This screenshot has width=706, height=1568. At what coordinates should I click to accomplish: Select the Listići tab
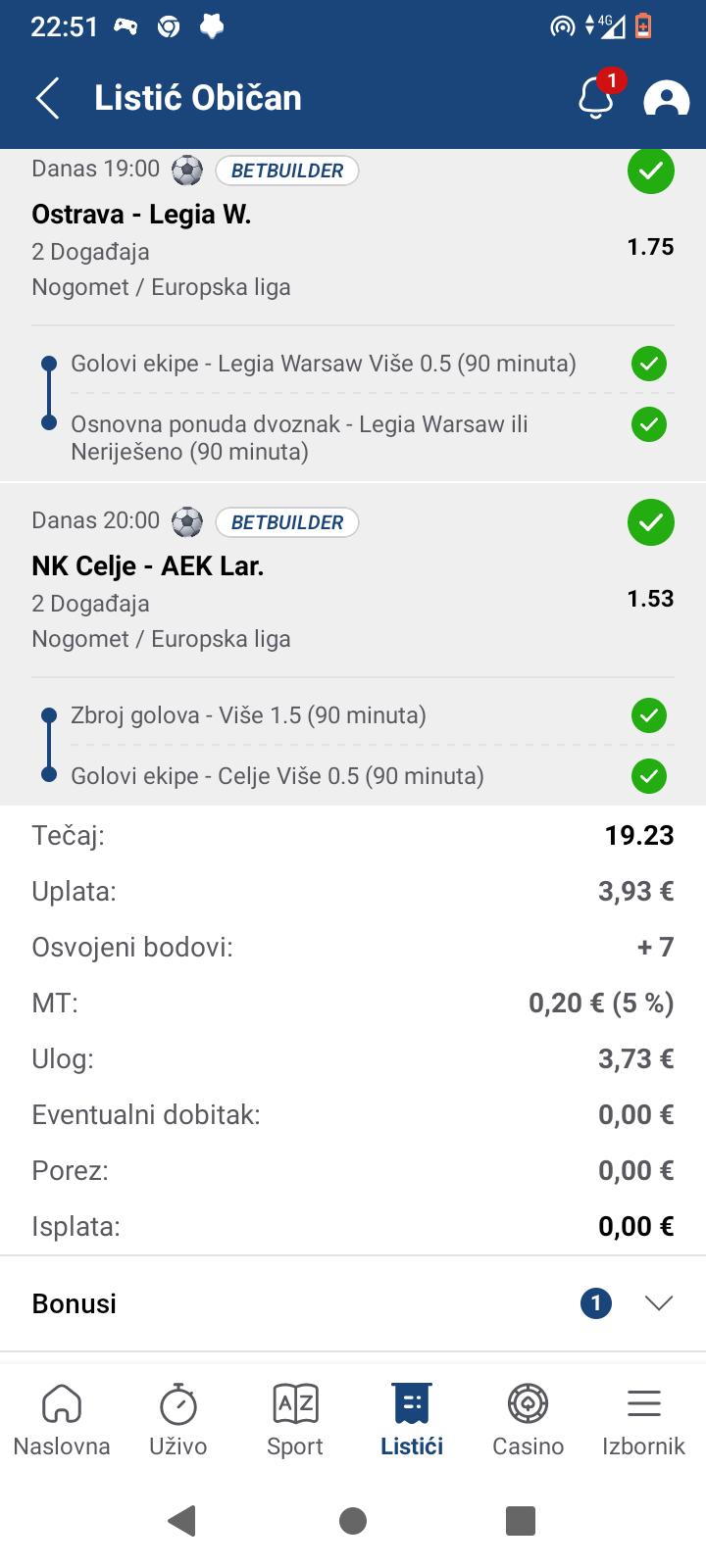click(x=412, y=1420)
